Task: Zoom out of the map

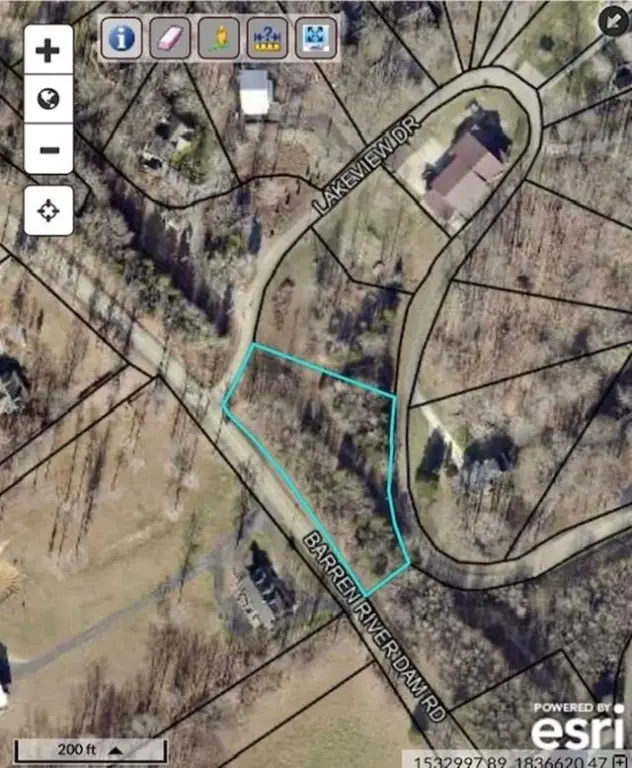Action: tap(48, 150)
